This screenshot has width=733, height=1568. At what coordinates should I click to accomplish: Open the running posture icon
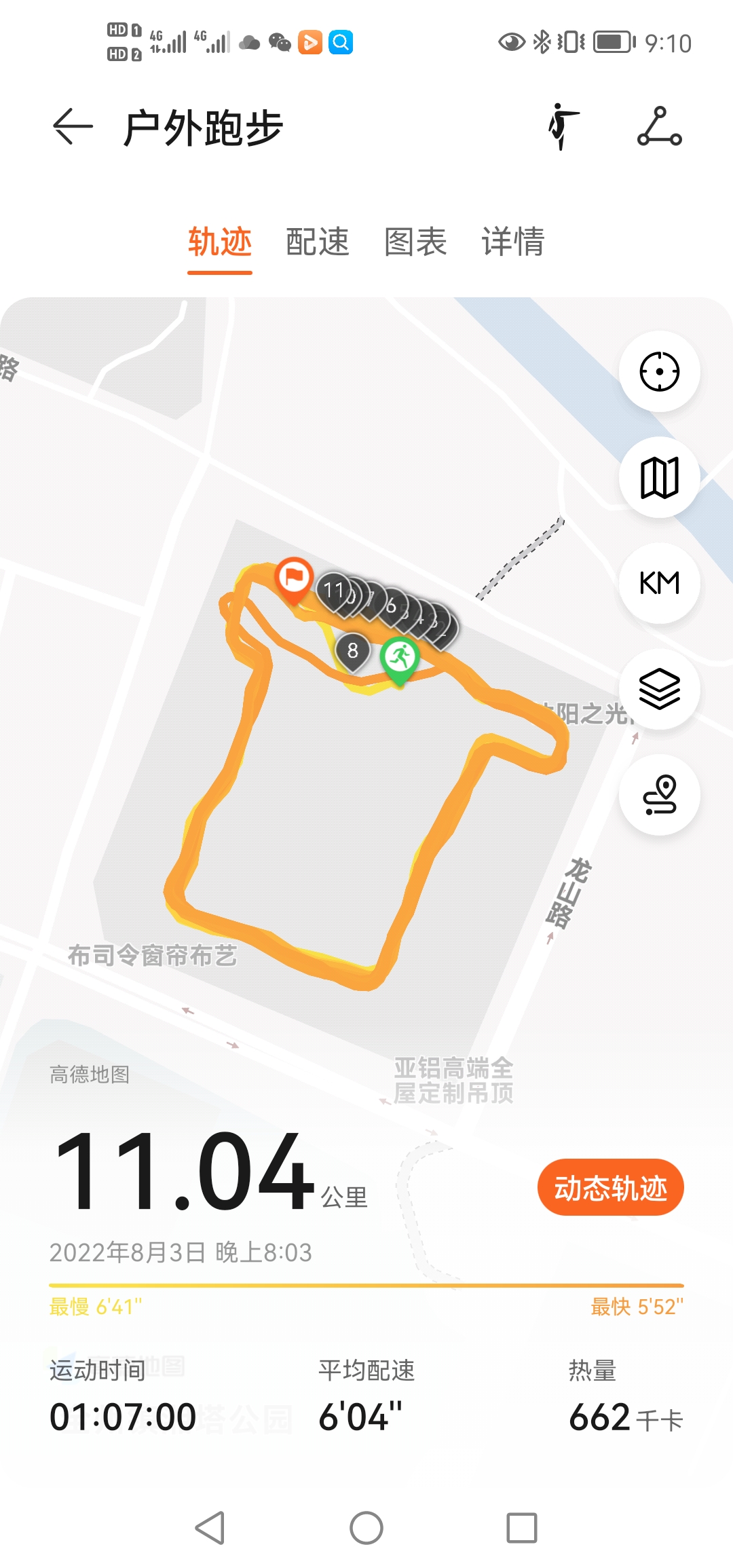click(563, 127)
